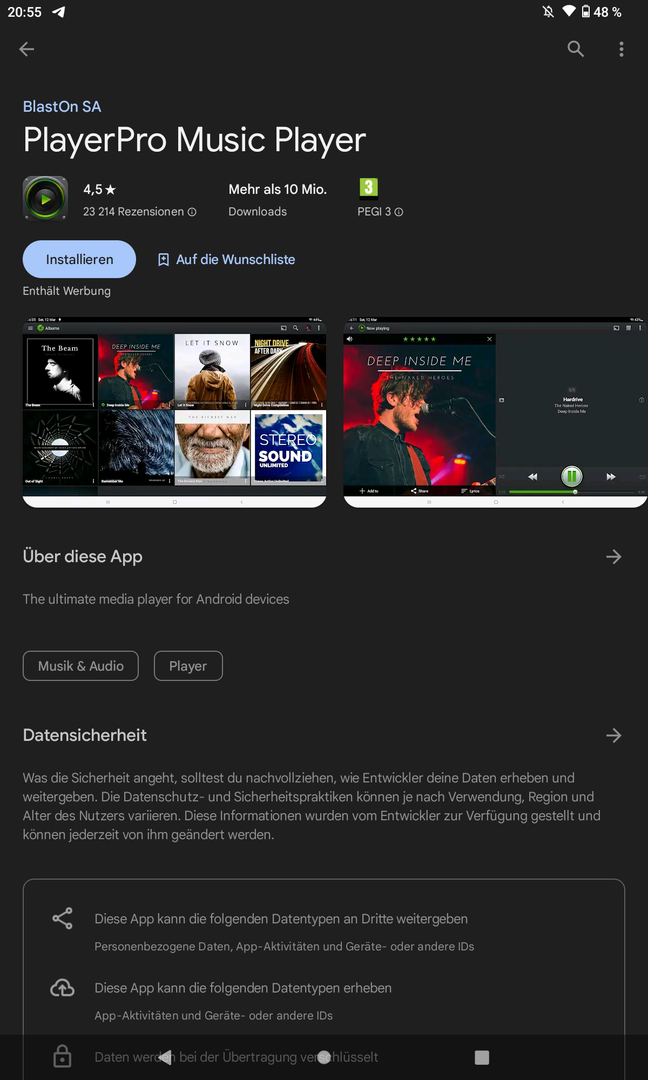Open the overflow menu
This screenshot has height=1080, width=648.
pos(621,49)
